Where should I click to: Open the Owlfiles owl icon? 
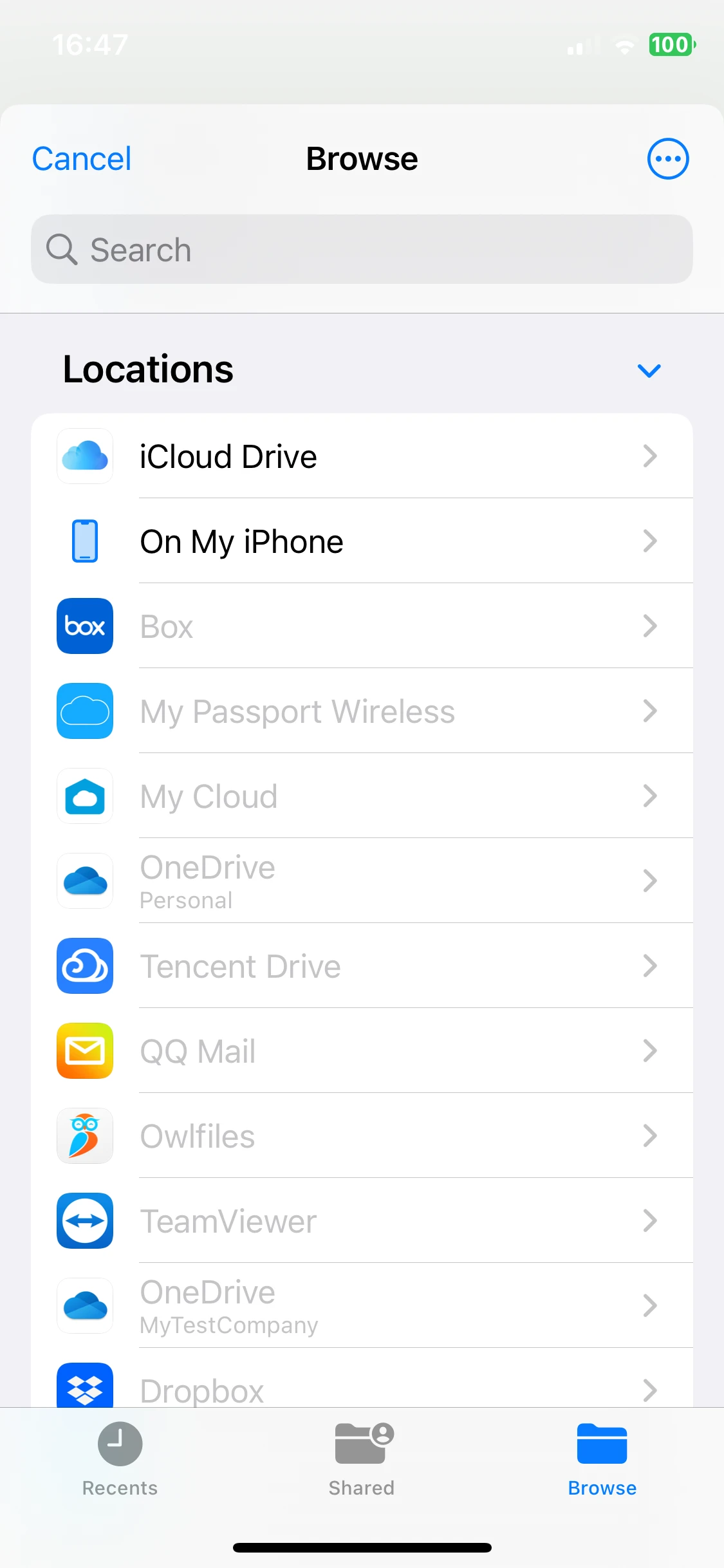(x=84, y=1136)
